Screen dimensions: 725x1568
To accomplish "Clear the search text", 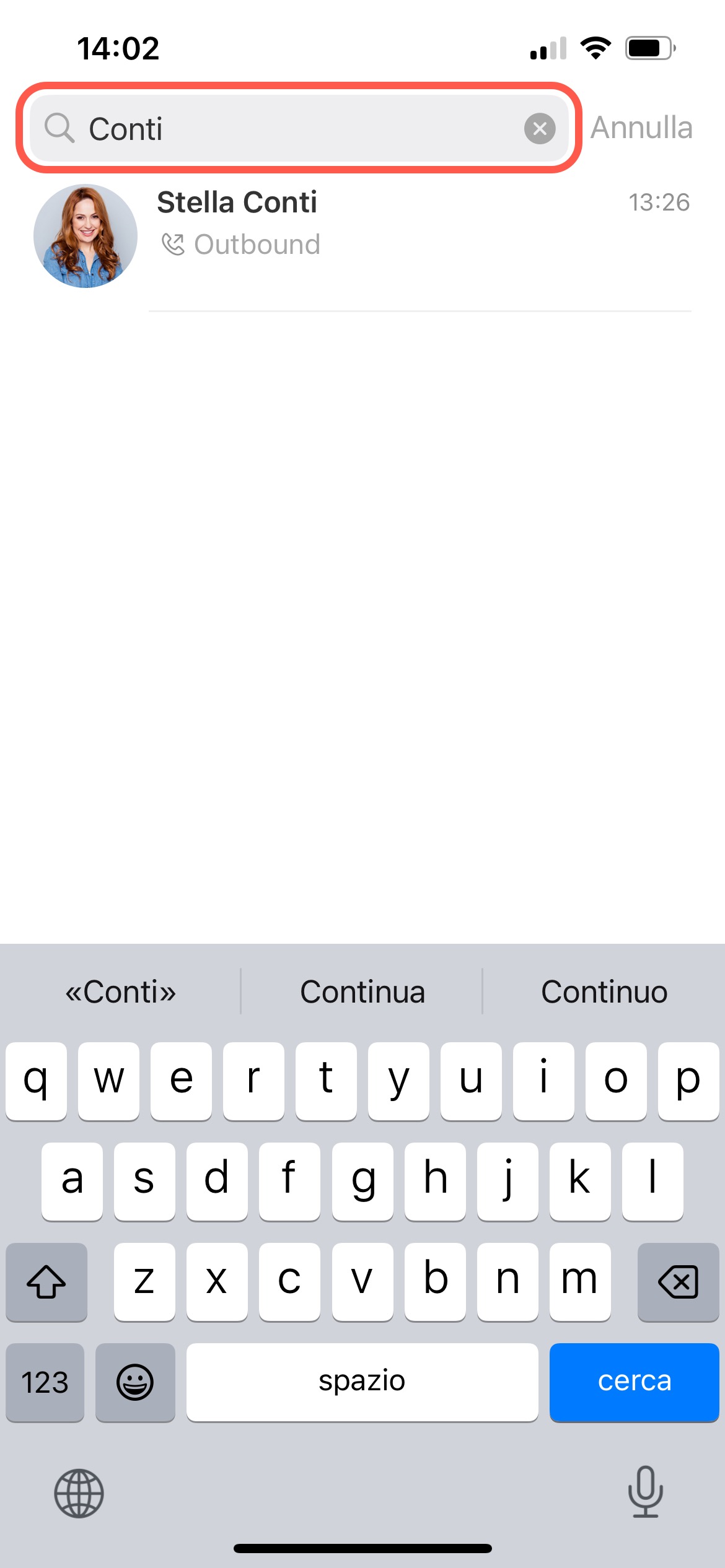I will pos(539,129).
